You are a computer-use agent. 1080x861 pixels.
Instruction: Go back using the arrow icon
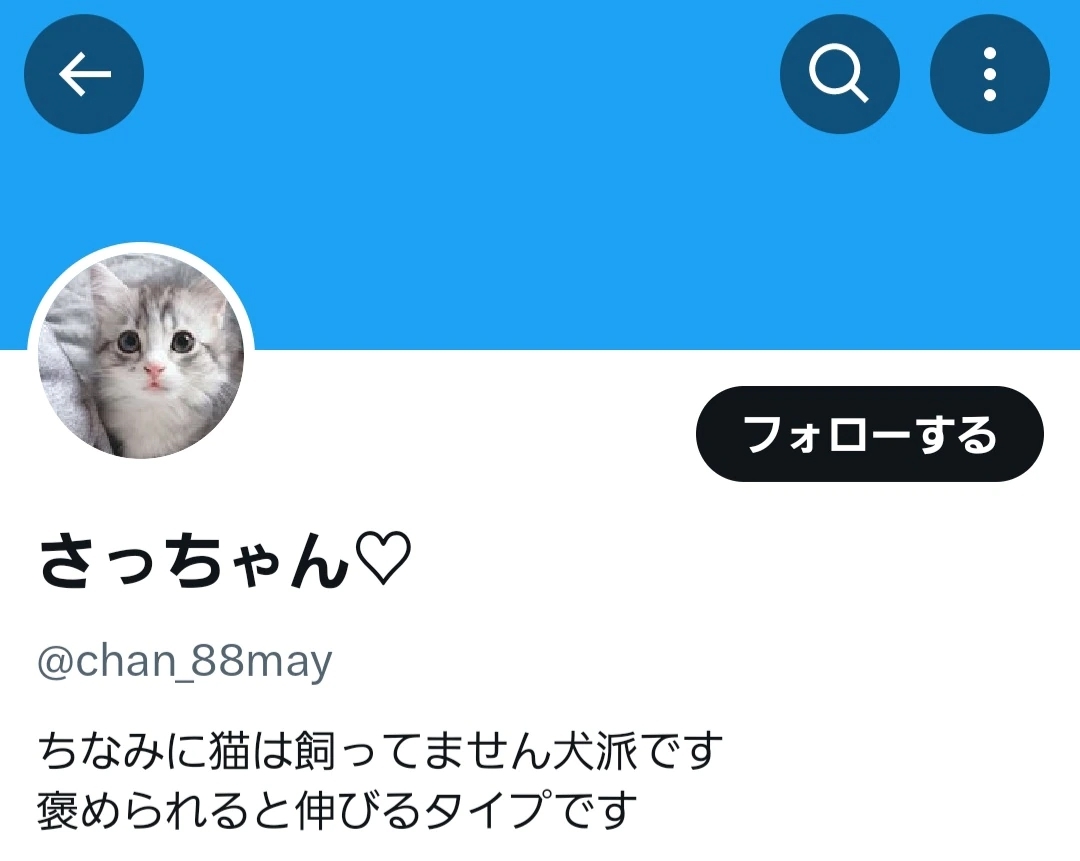click(x=84, y=74)
